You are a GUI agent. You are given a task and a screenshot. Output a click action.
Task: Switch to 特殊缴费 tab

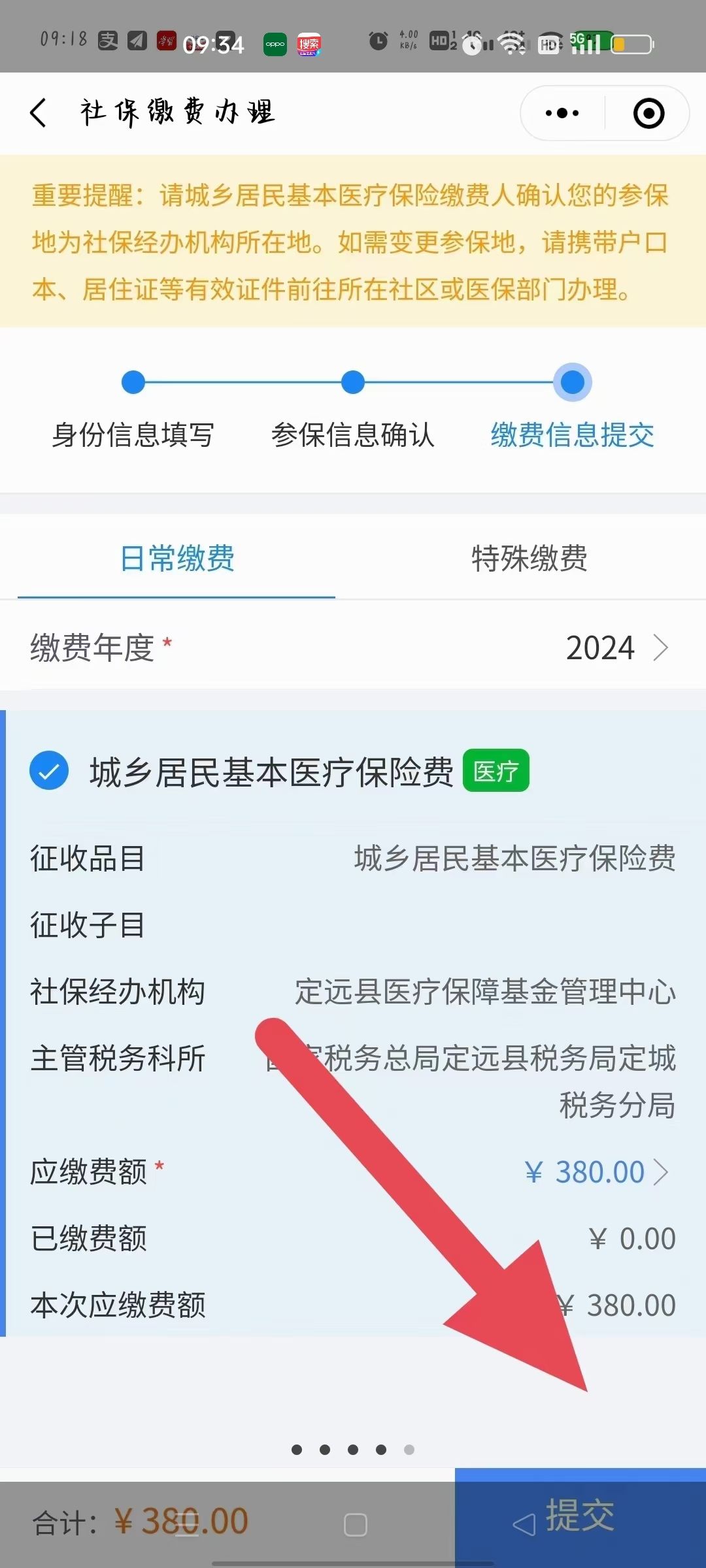pos(529,559)
